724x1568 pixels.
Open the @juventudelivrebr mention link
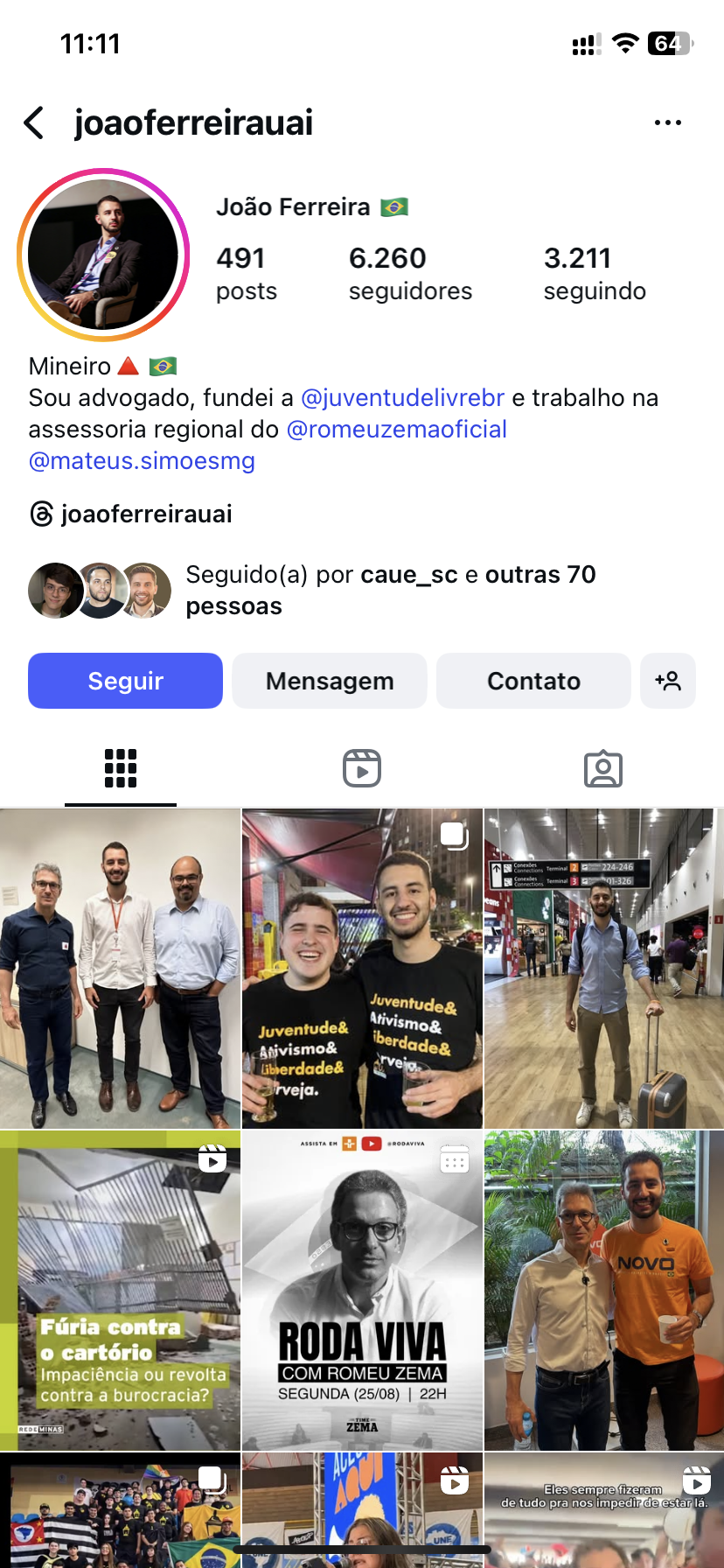(402, 398)
